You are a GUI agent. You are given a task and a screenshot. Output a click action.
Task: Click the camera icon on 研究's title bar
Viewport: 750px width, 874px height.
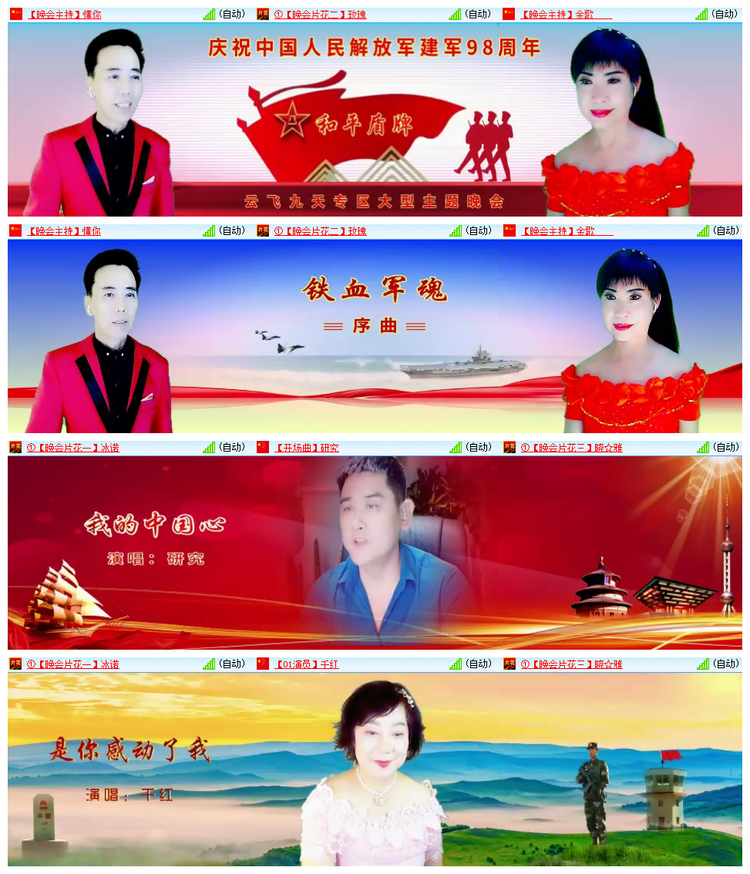[x=262, y=448]
